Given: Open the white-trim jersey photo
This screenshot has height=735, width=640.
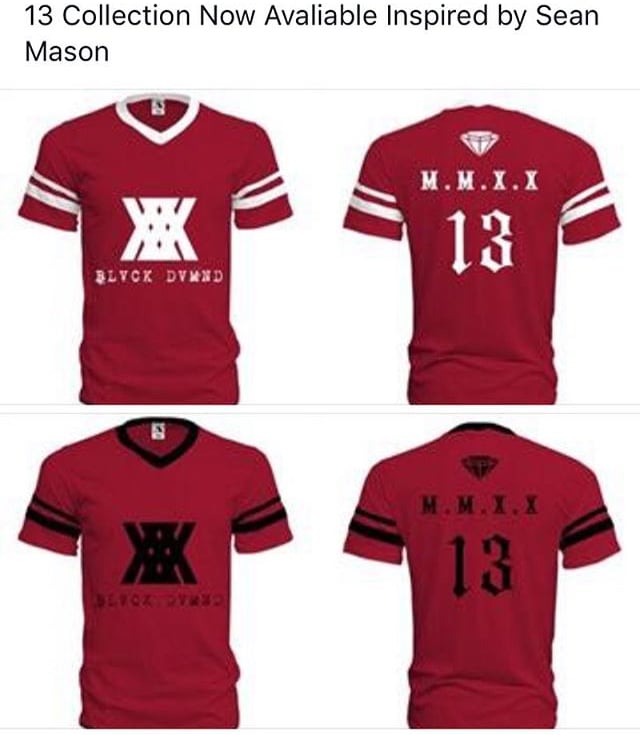Looking at the screenshot, I should [x=320, y=248].
